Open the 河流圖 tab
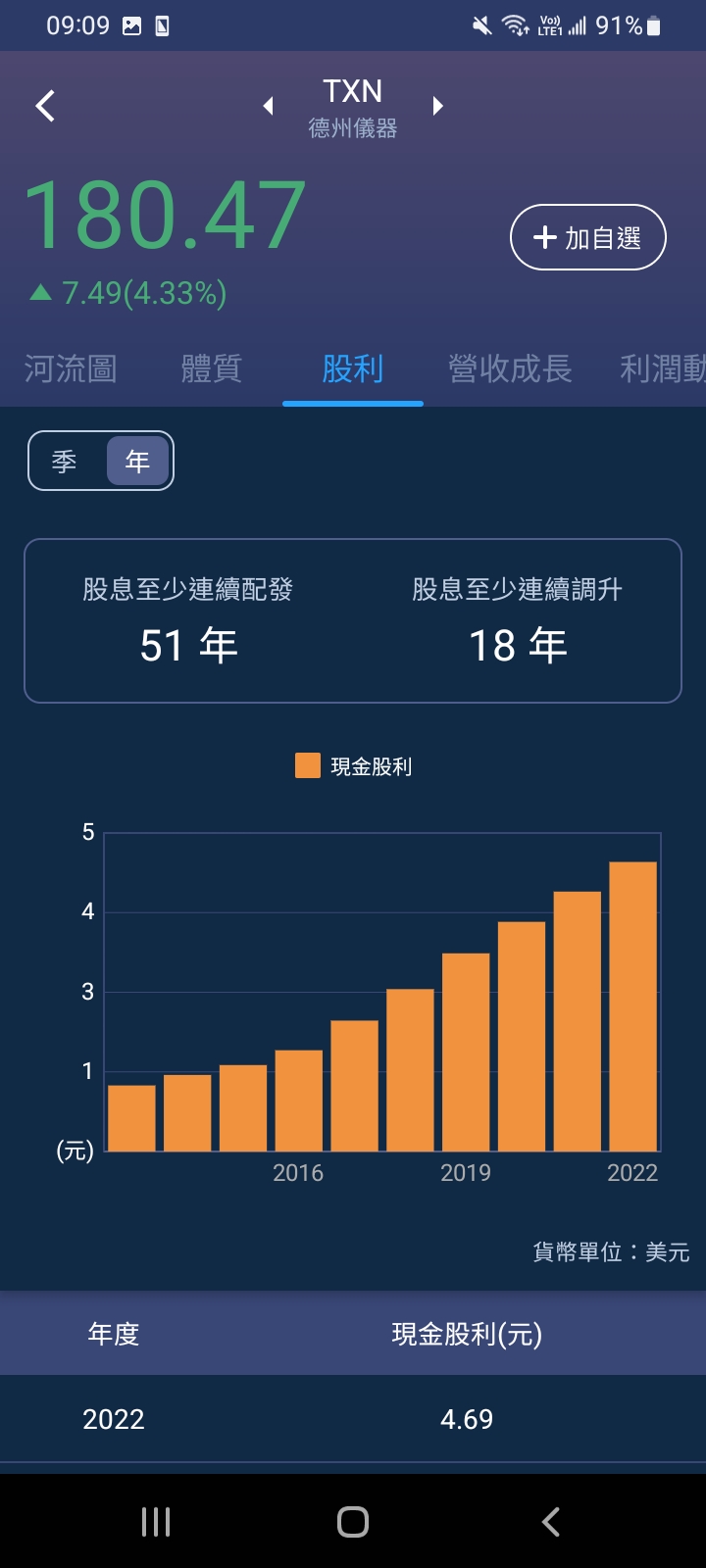The width and height of the screenshot is (706, 1568). 70,369
